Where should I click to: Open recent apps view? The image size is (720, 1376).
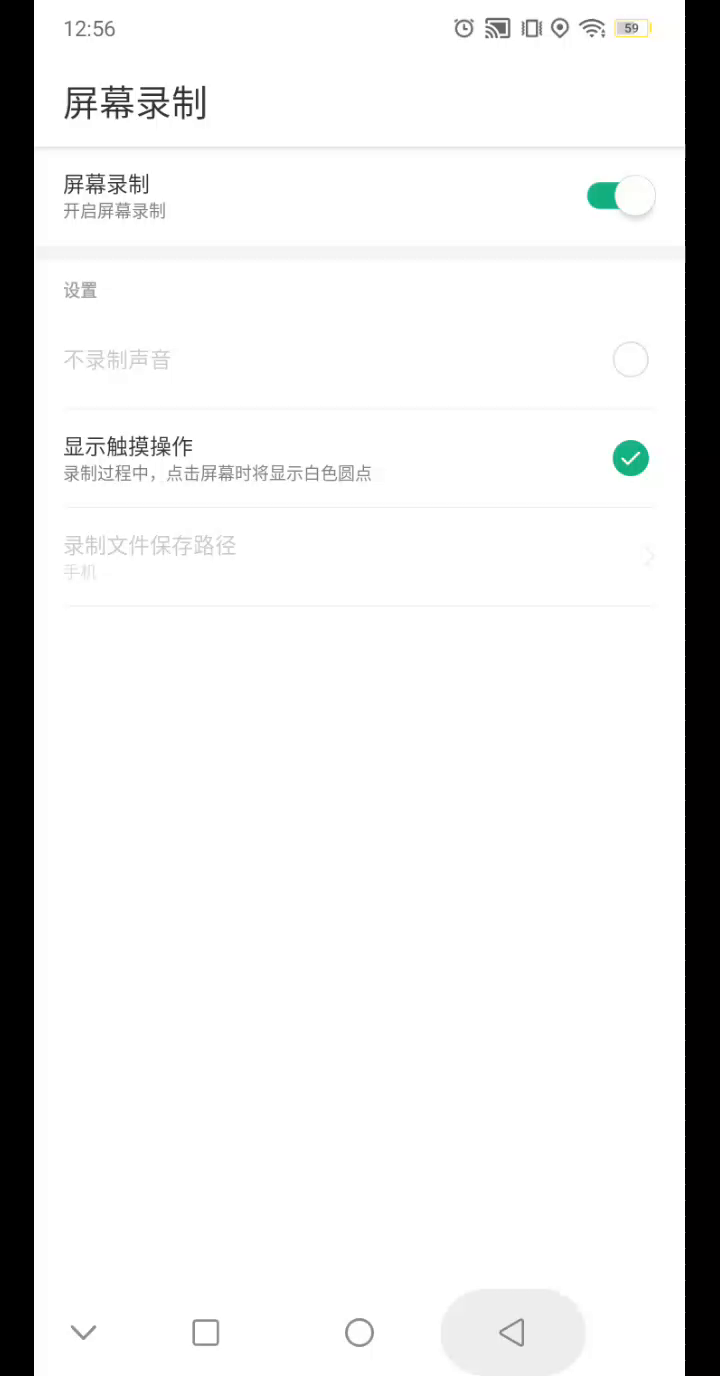tap(206, 1332)
